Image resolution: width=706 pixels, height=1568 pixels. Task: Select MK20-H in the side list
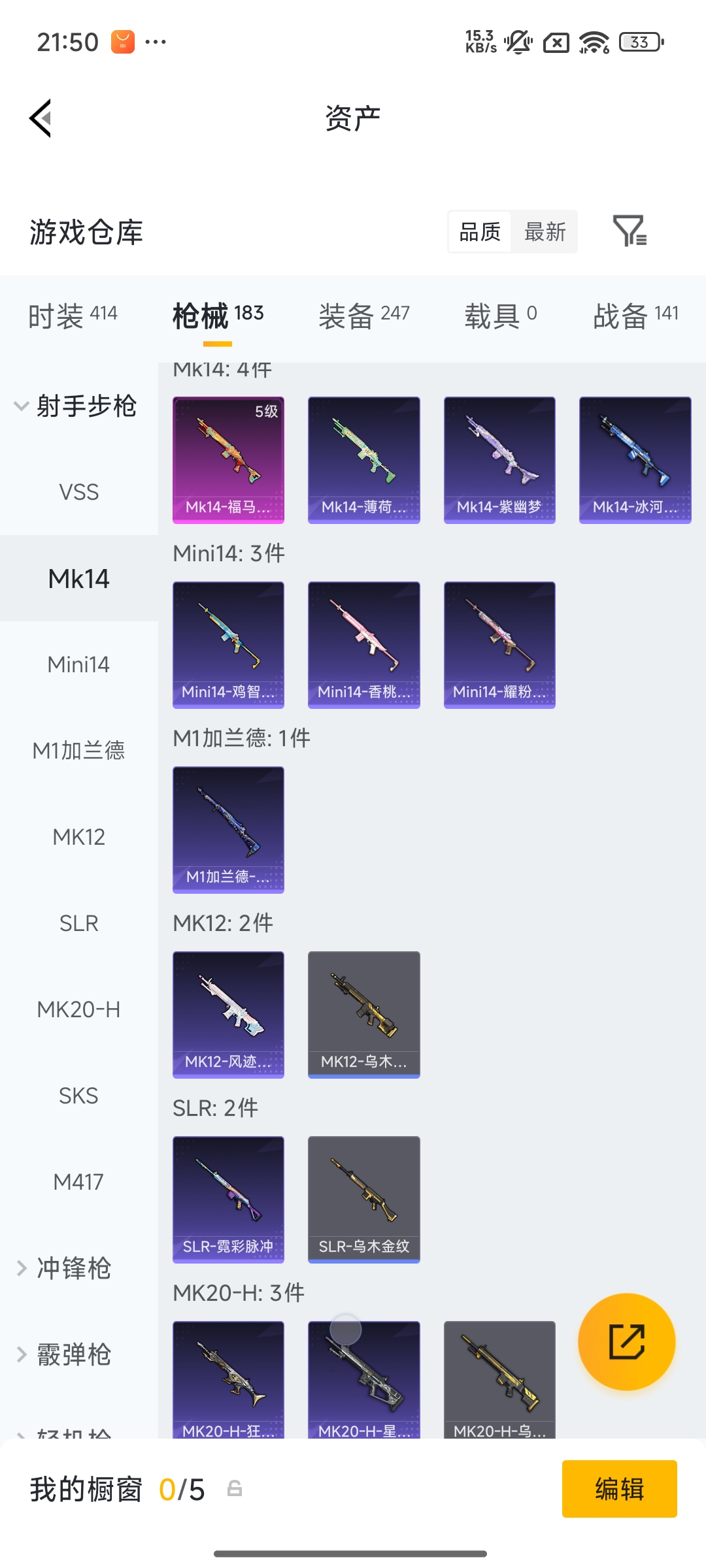[x=79, y=1009]
